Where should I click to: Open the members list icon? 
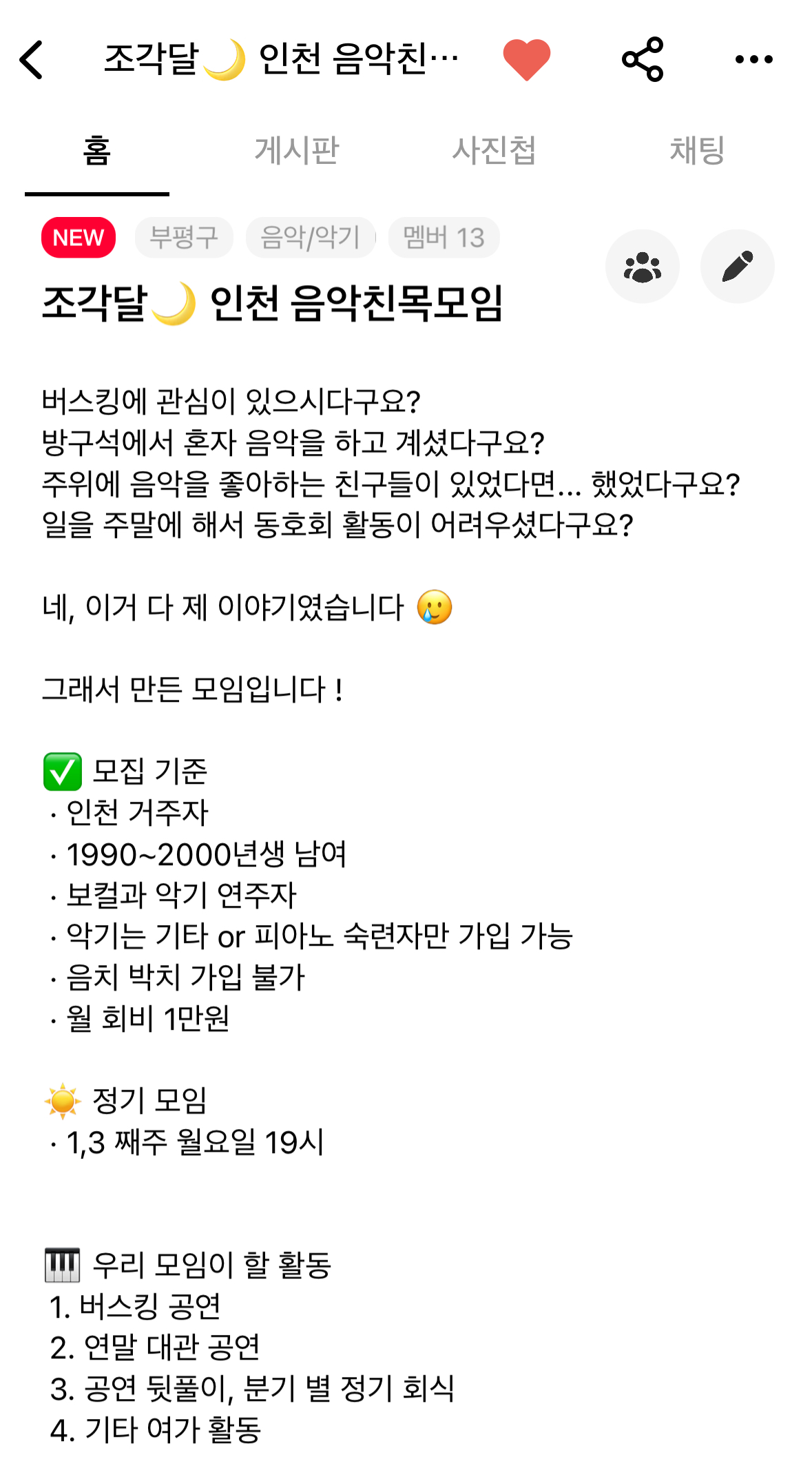tap(643, 267)
